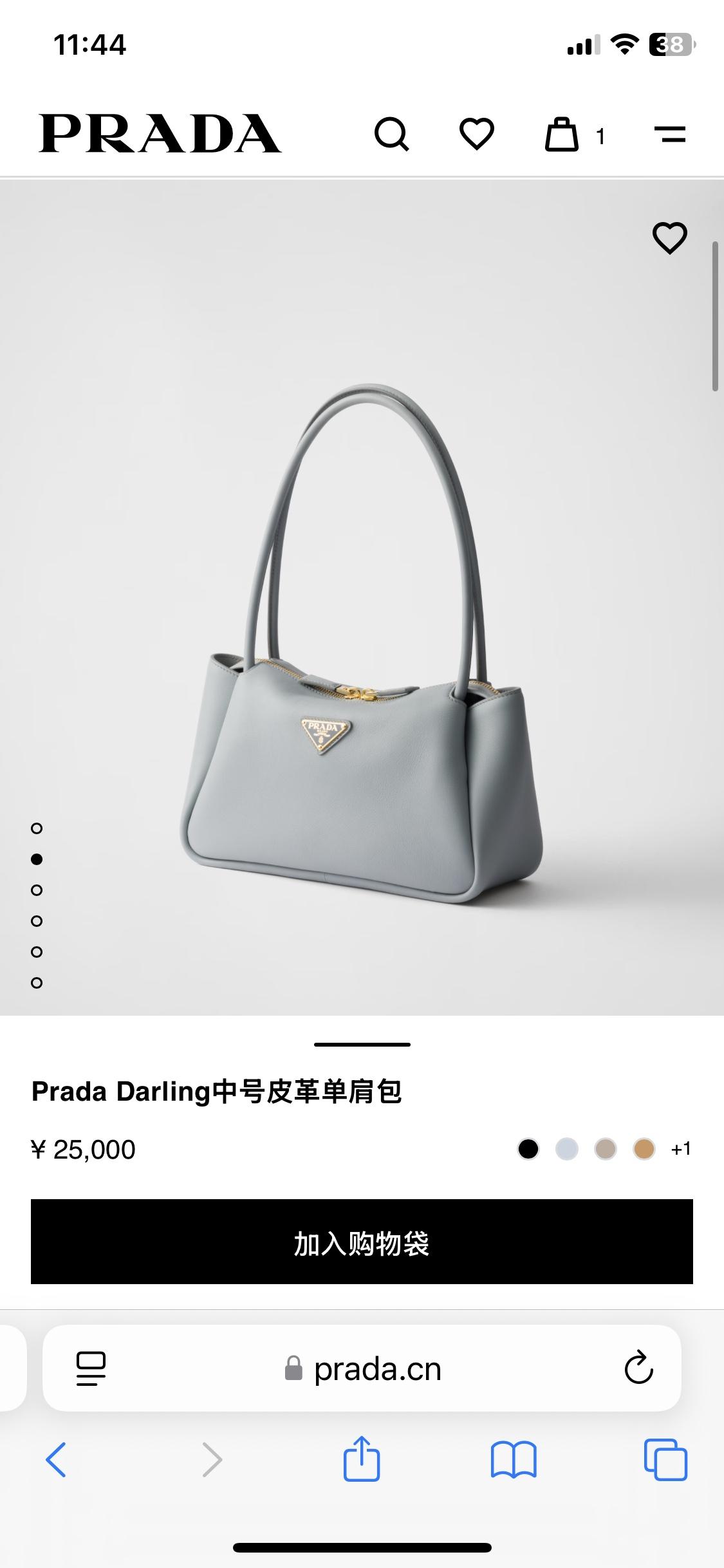Select the black color swatch

pos(528,1149)
